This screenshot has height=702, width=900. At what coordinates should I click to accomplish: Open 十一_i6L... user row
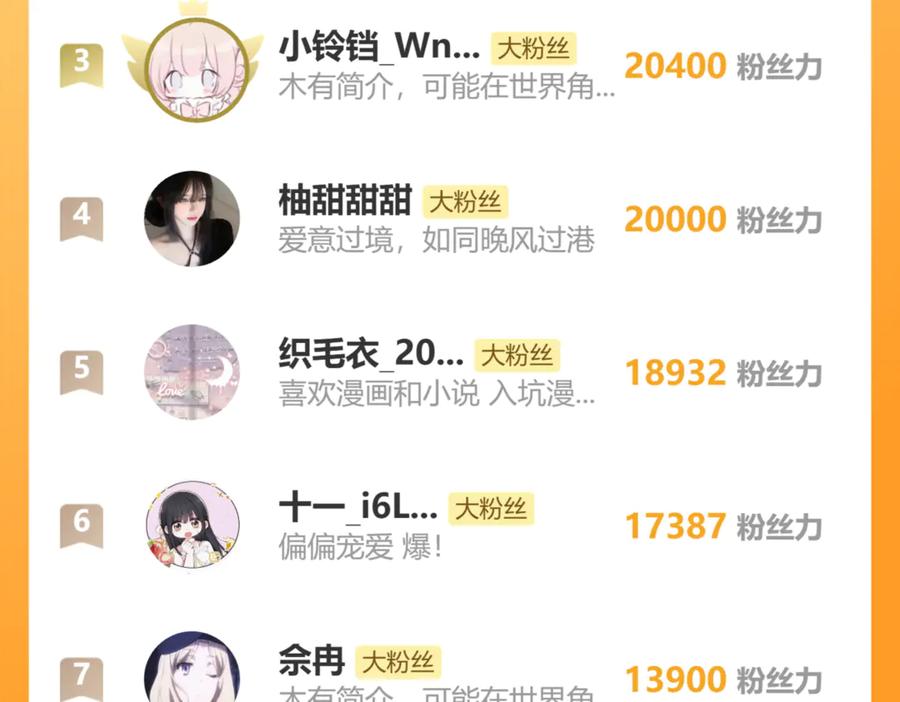tap(449, 525)
